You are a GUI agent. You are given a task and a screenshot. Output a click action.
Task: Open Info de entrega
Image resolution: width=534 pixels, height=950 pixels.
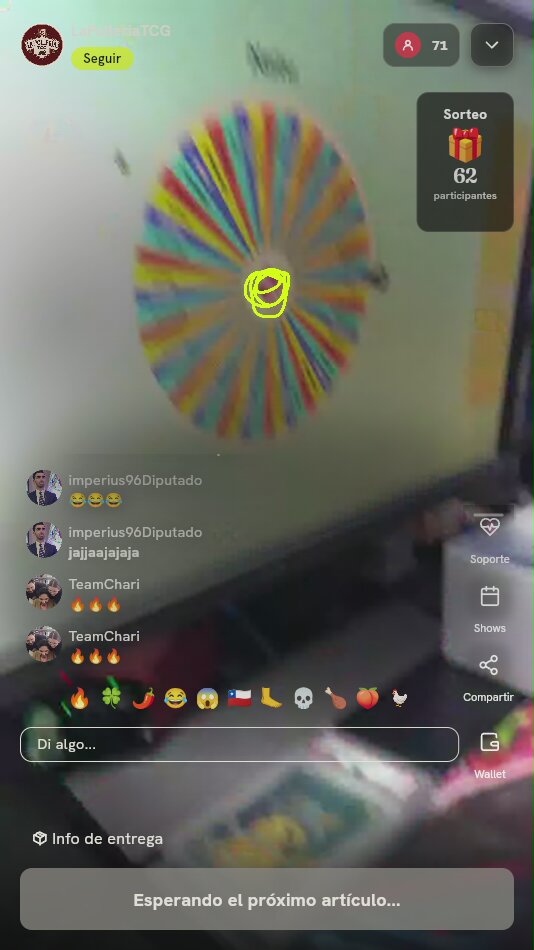coord(98,839)
